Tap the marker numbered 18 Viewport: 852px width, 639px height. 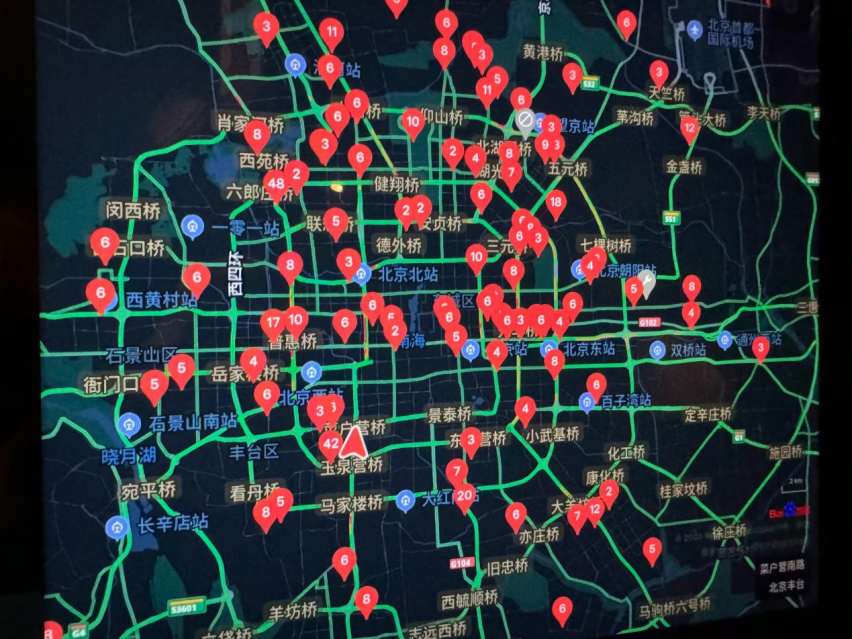(556, 202)
